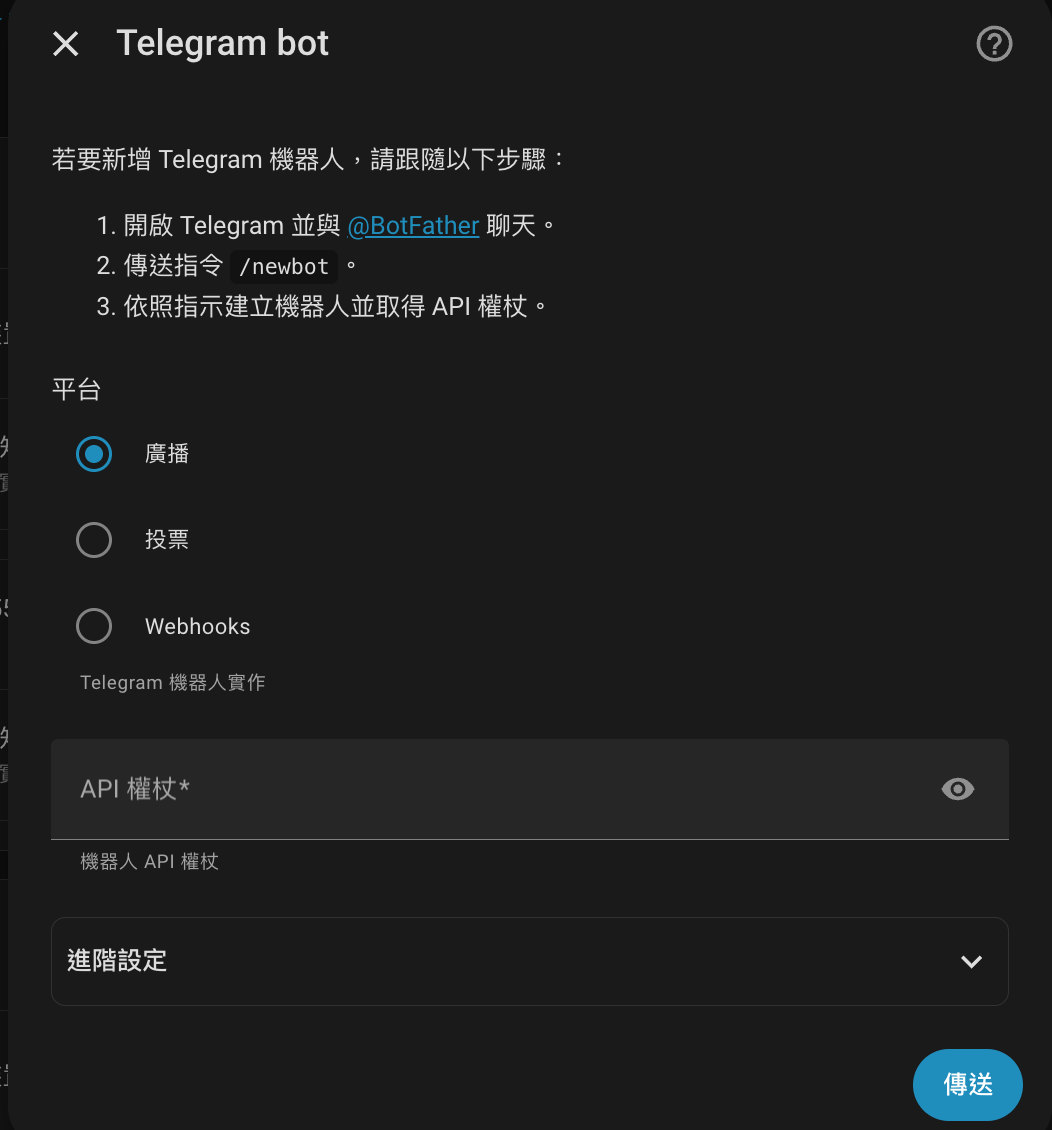Image resolution: width=1052 pixels, height=1130 pixels.
Task: Open the help question mark icon
Action: (994, 44)
